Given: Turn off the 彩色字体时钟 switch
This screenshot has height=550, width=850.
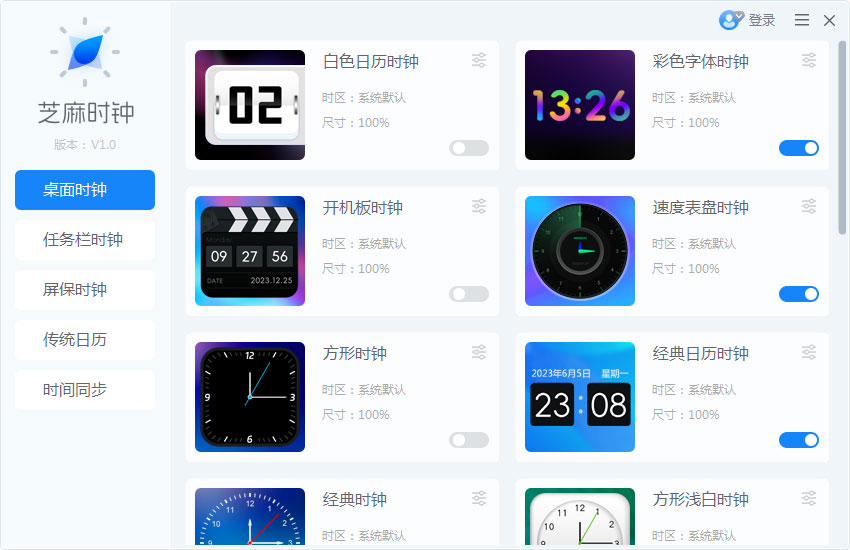Looking at the screenshot, I should click(x=799, y=148).
